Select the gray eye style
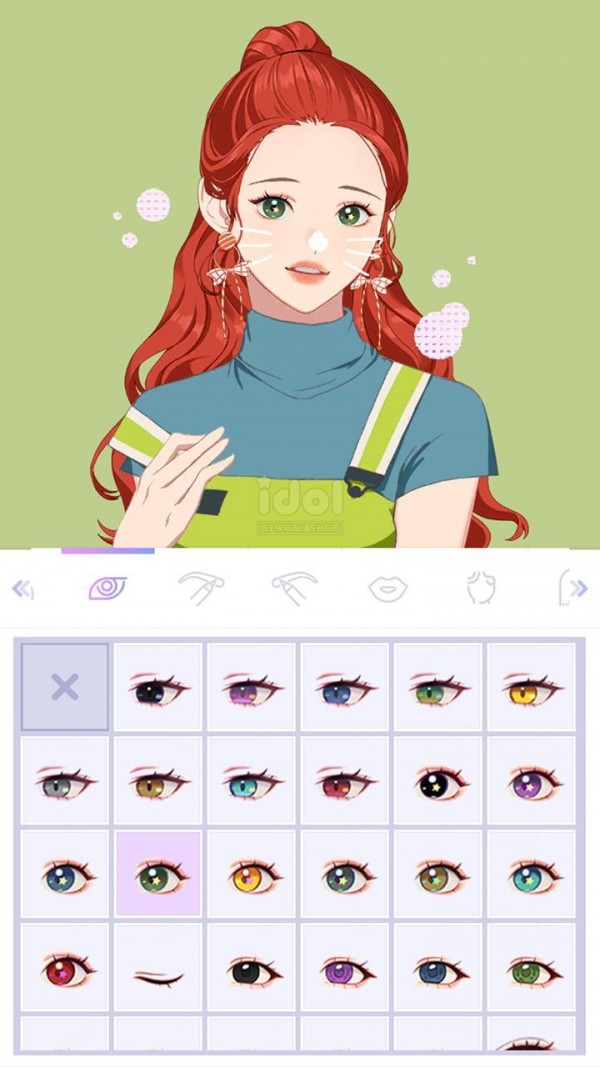Viewport: 600px width, 1067px height. coord(65,780)
